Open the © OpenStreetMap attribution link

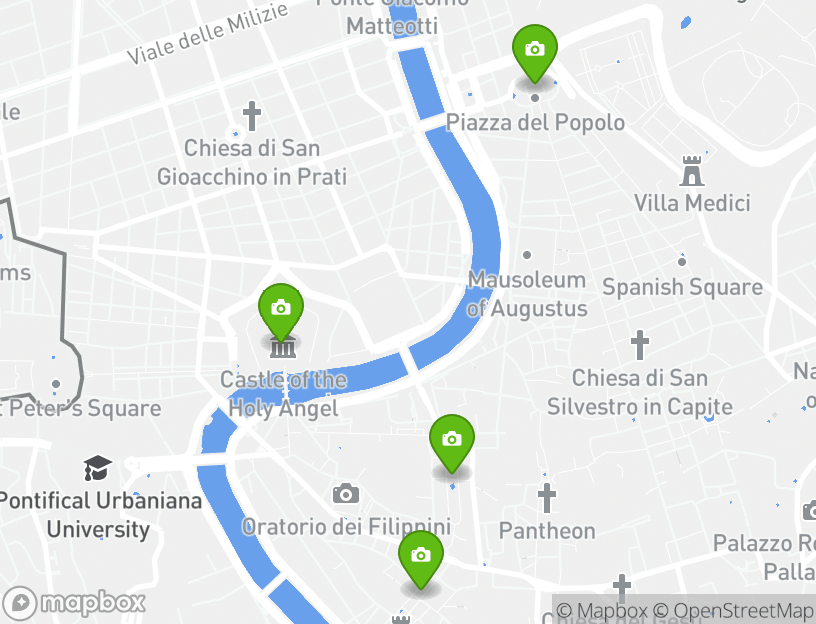734,610
